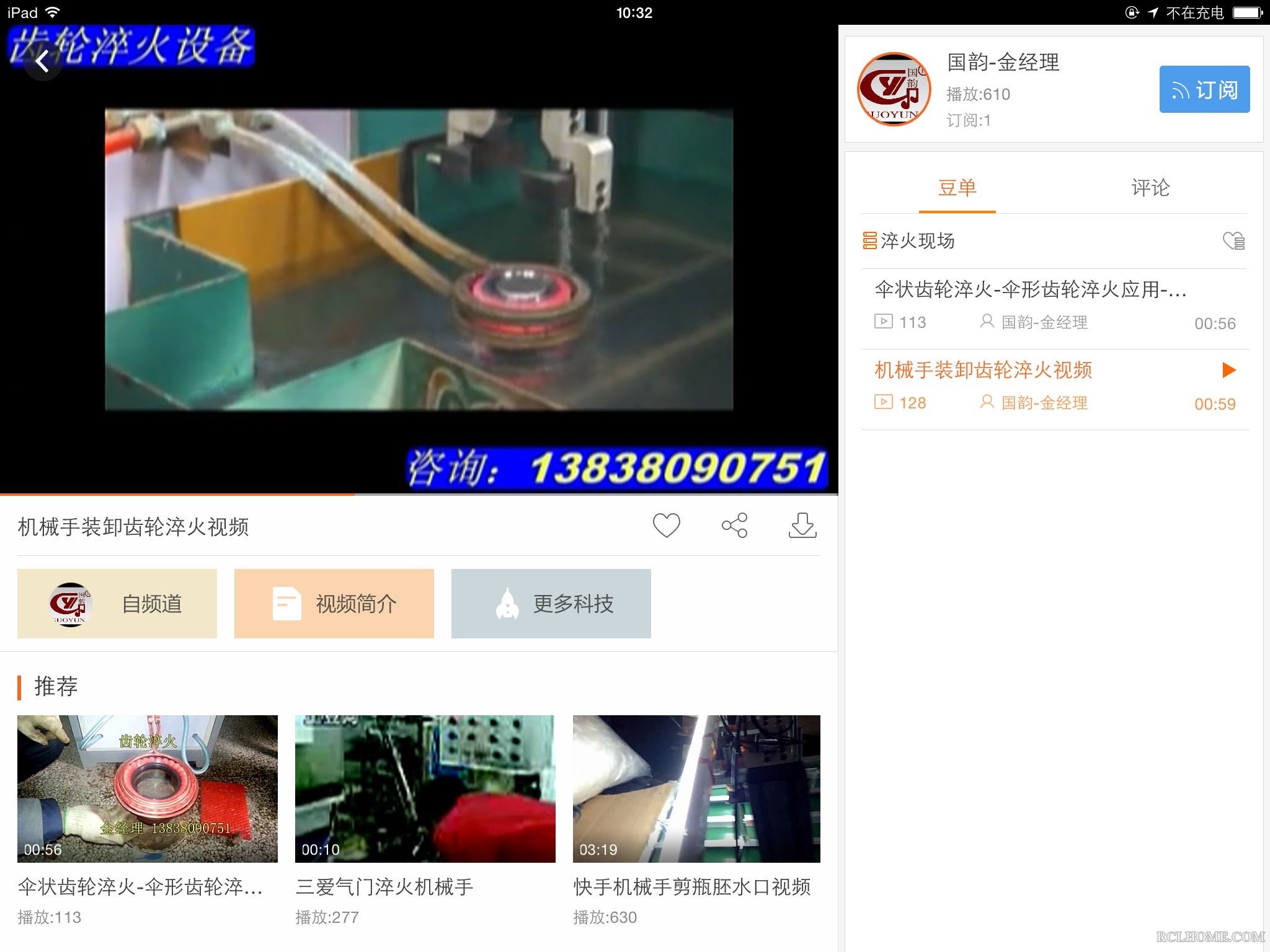Like the video with the heart icon
1270x952 pixels.
click(666, 526)
